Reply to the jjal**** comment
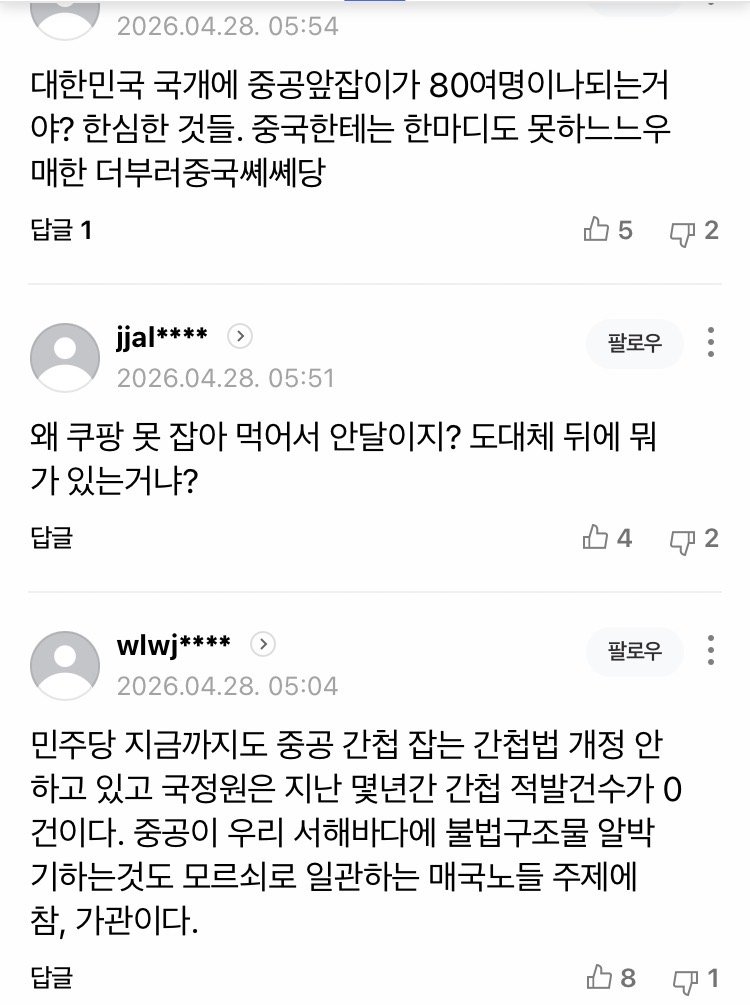Viewport: 750px width, 1005px height. coord(52,539)
